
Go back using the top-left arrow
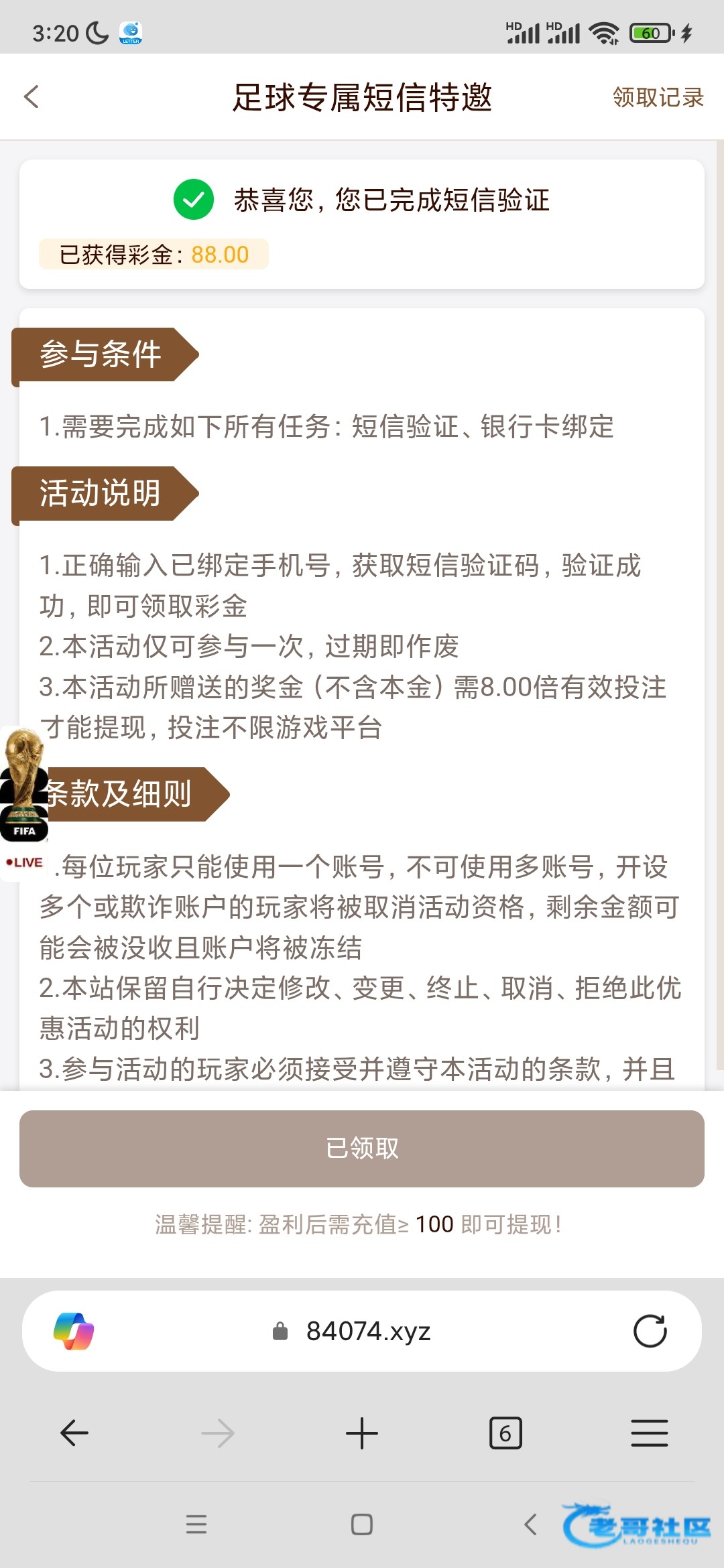32,96
